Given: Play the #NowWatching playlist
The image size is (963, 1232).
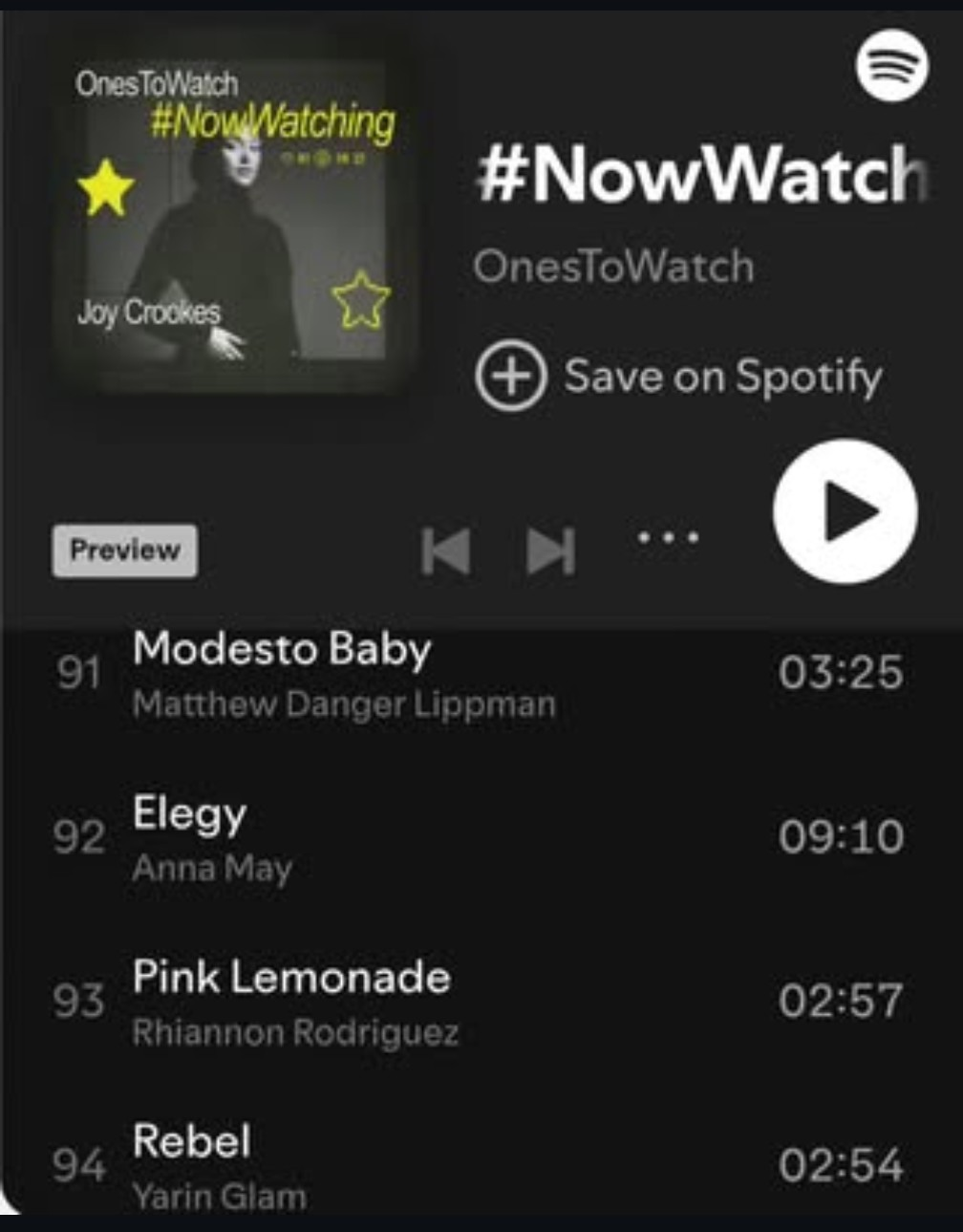Looking at the screenshot, I should pyautogui.click(x=845, y=511).
